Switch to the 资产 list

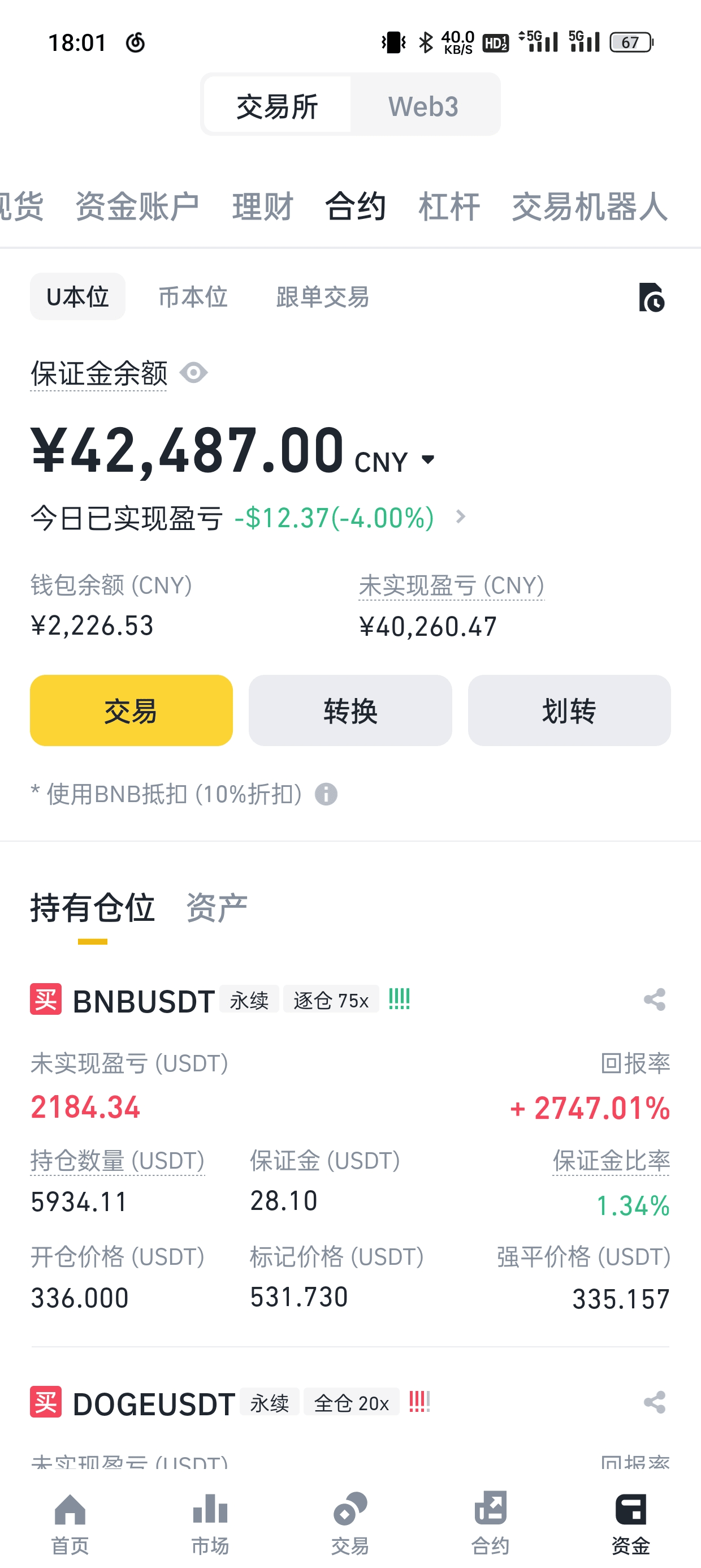[x=217, y=908]
